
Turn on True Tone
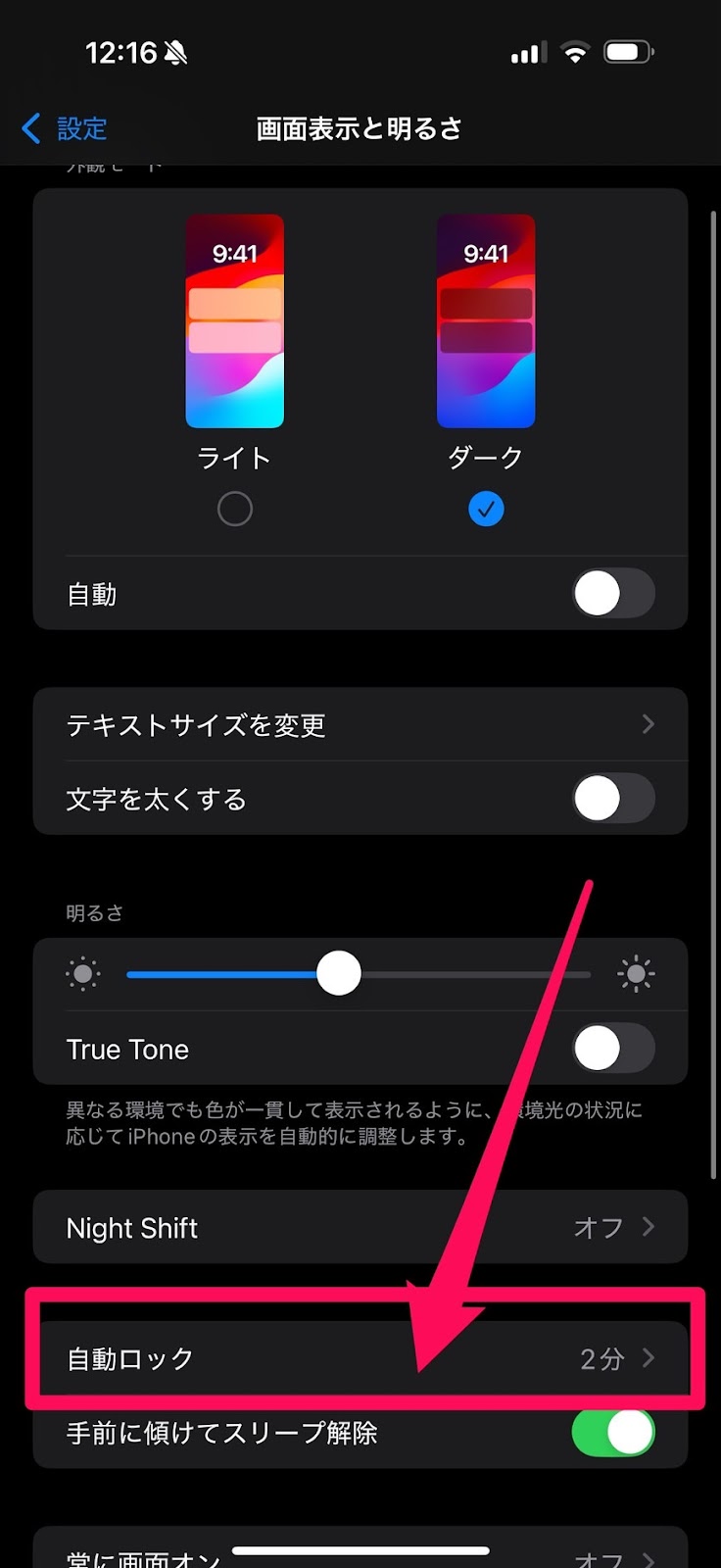click(x=613, y=1049)
